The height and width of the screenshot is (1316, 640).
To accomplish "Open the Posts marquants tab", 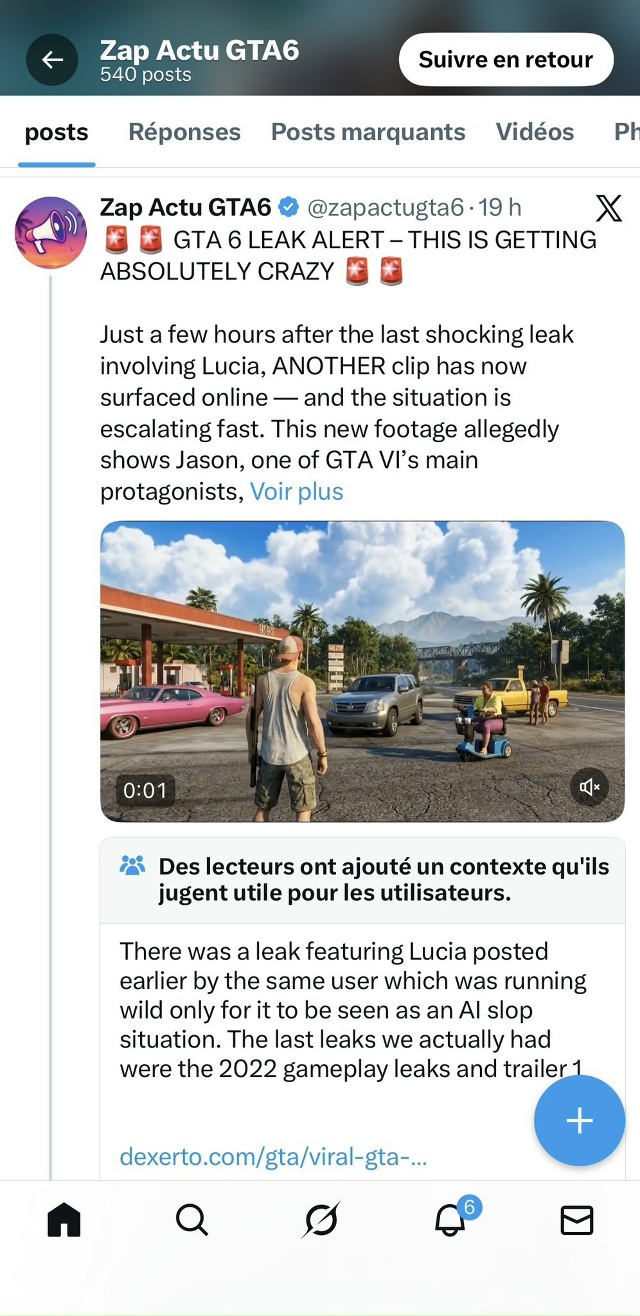I will (x=368, y=132).
